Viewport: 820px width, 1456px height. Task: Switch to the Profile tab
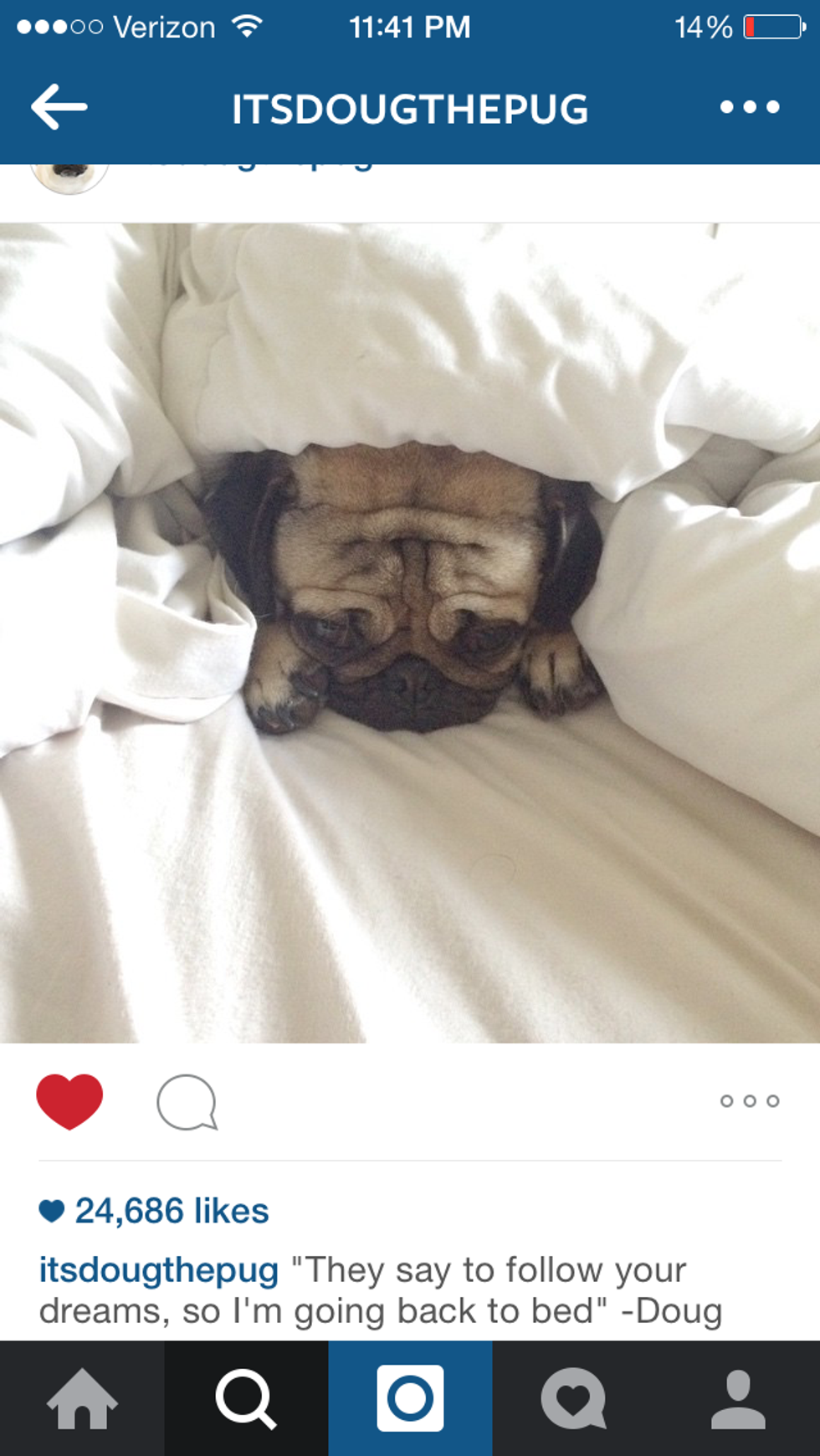point(738,1398)
